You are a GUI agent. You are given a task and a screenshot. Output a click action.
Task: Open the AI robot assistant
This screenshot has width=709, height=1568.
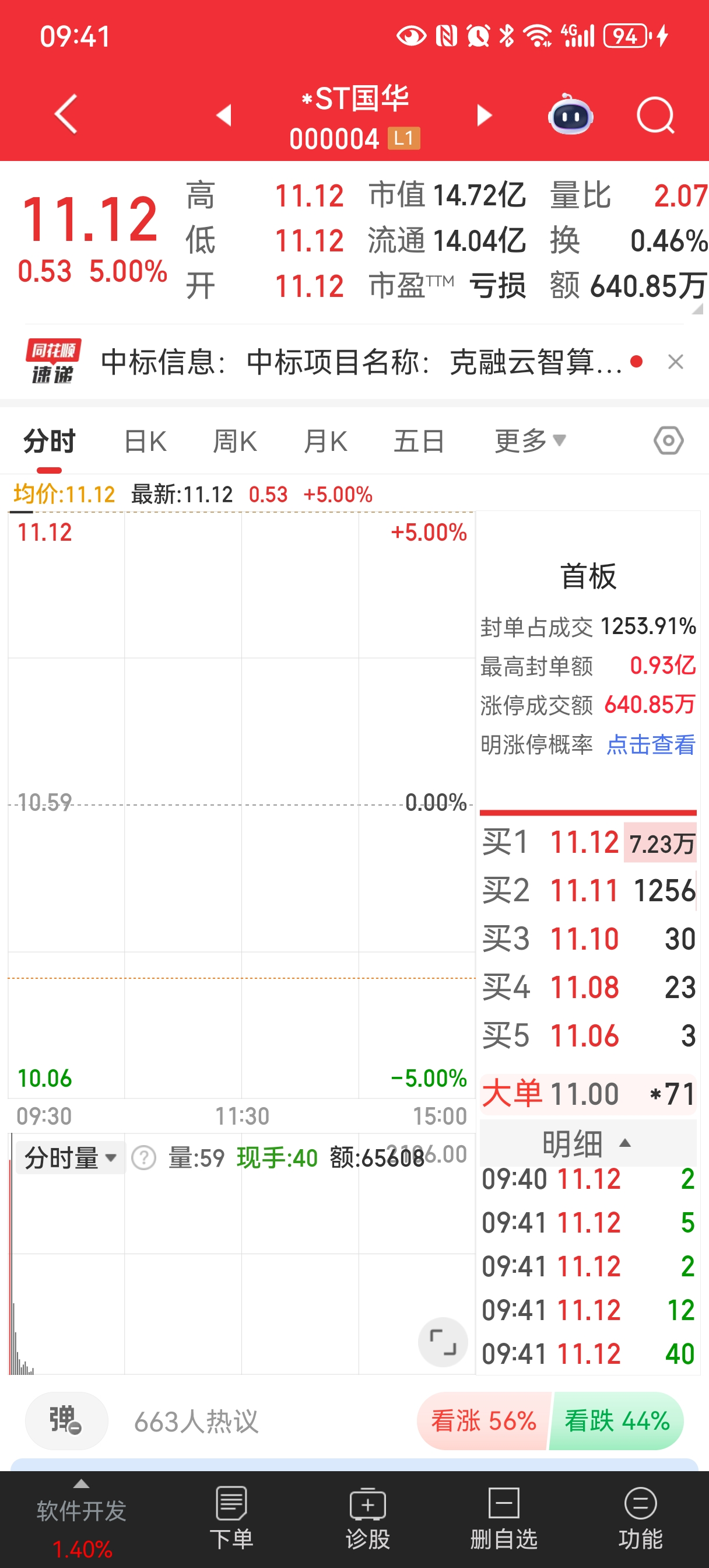click(x=570, y=114)
